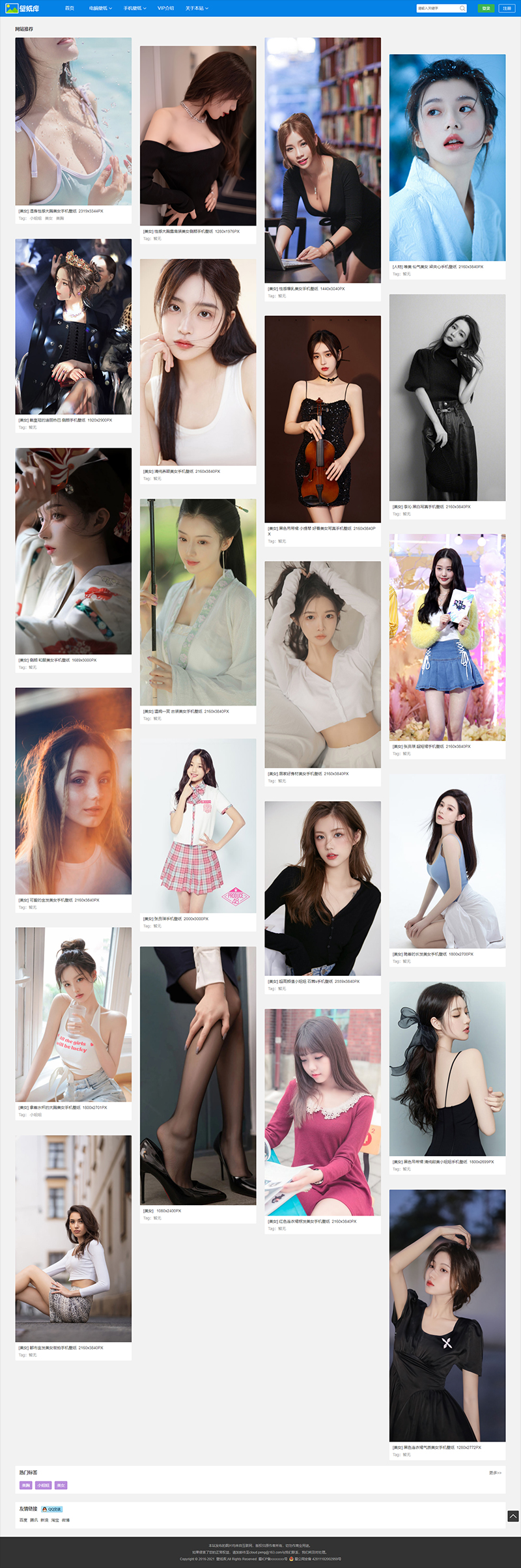Expand the 手机壁纸 dropdown menu

(135, 8)
